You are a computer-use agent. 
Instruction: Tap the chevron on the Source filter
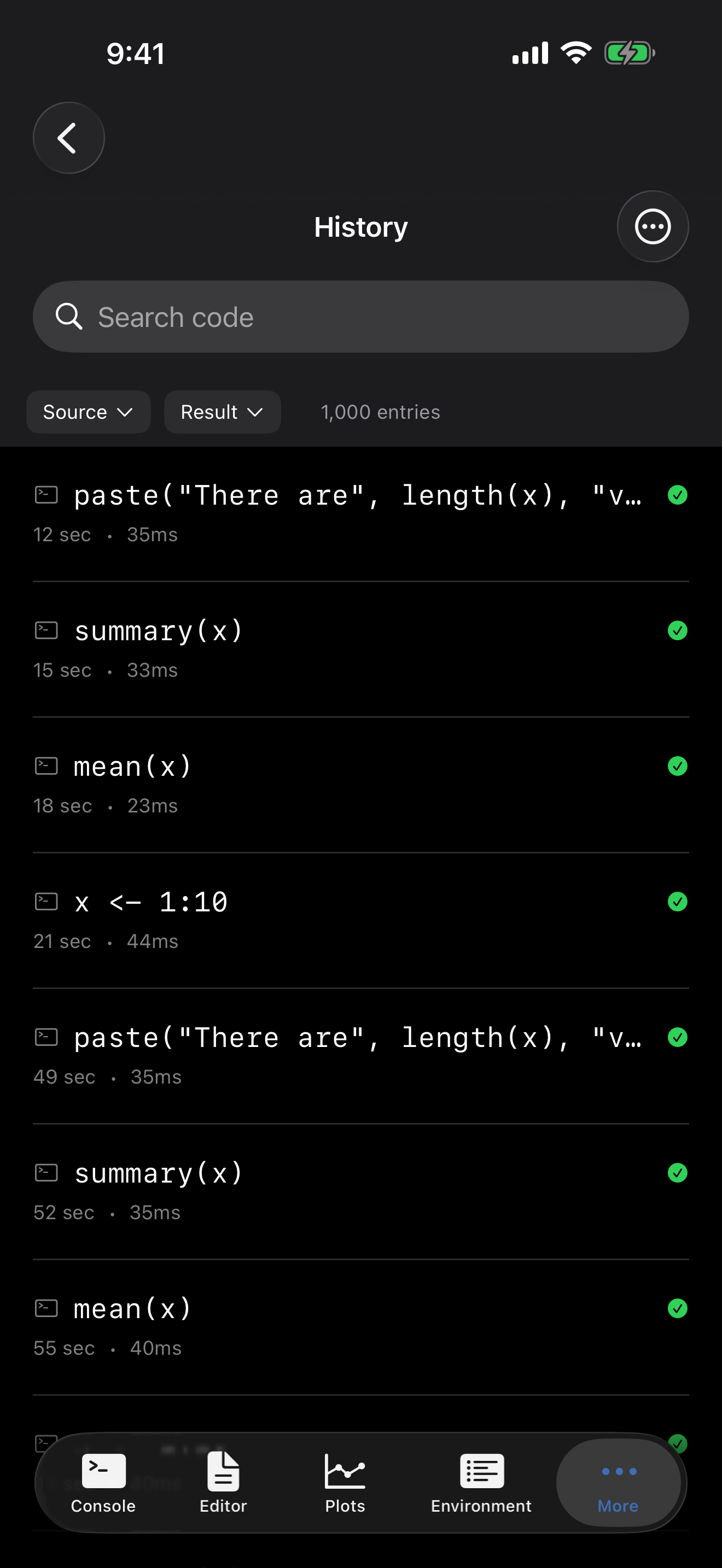pyautogui.click(x=127, y=412)
